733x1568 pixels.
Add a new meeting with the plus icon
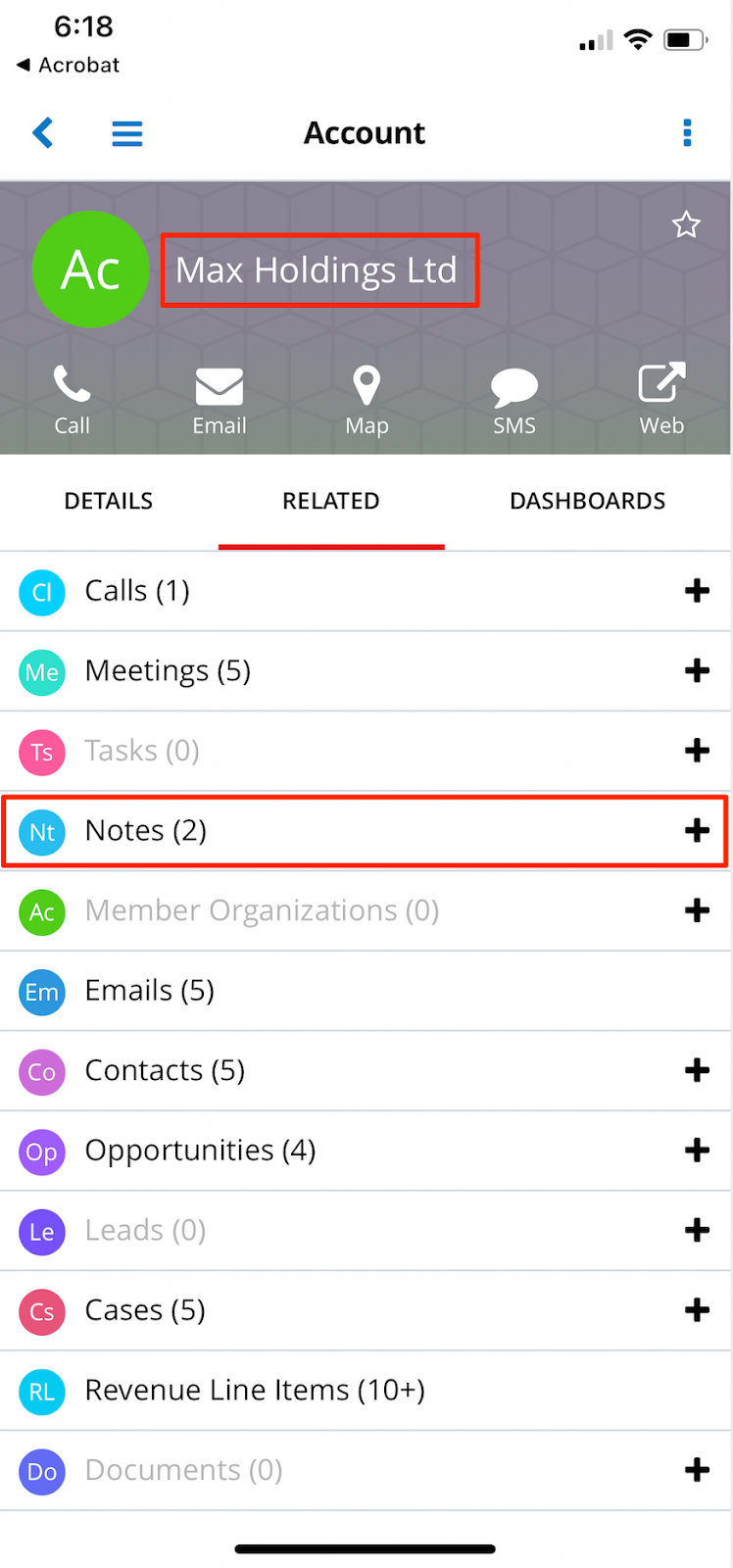point(697,671)
